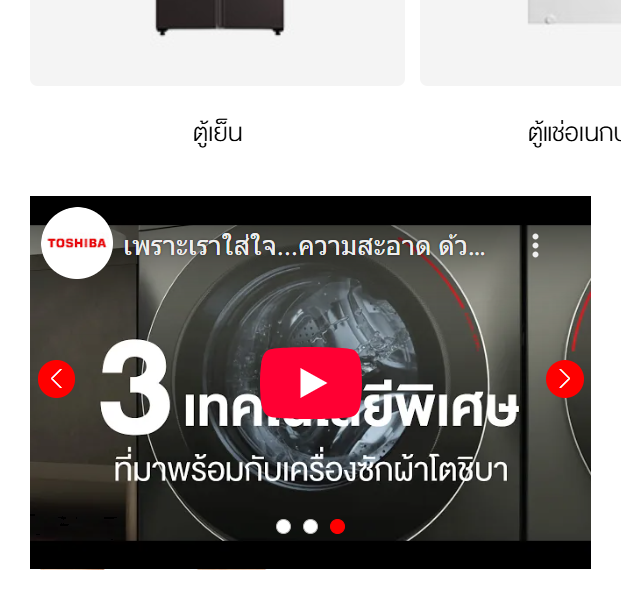The width and height of the screenshot is (621, 608).
Task: Advance to the next video slide
Action: tap(564, 379)
